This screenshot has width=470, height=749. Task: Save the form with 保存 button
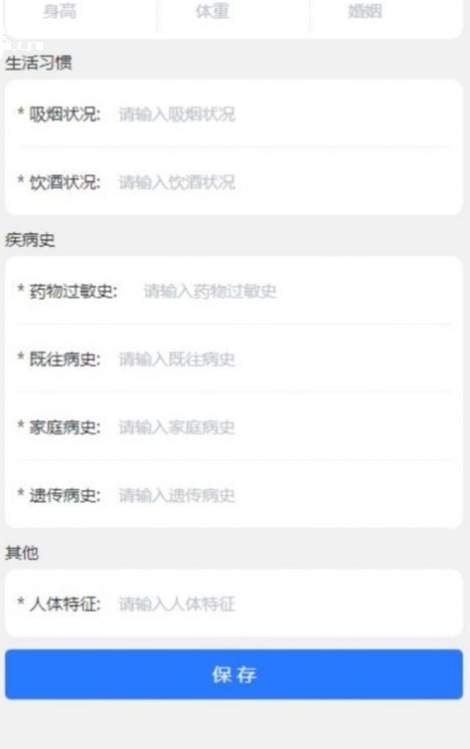(x=234, y=674)
